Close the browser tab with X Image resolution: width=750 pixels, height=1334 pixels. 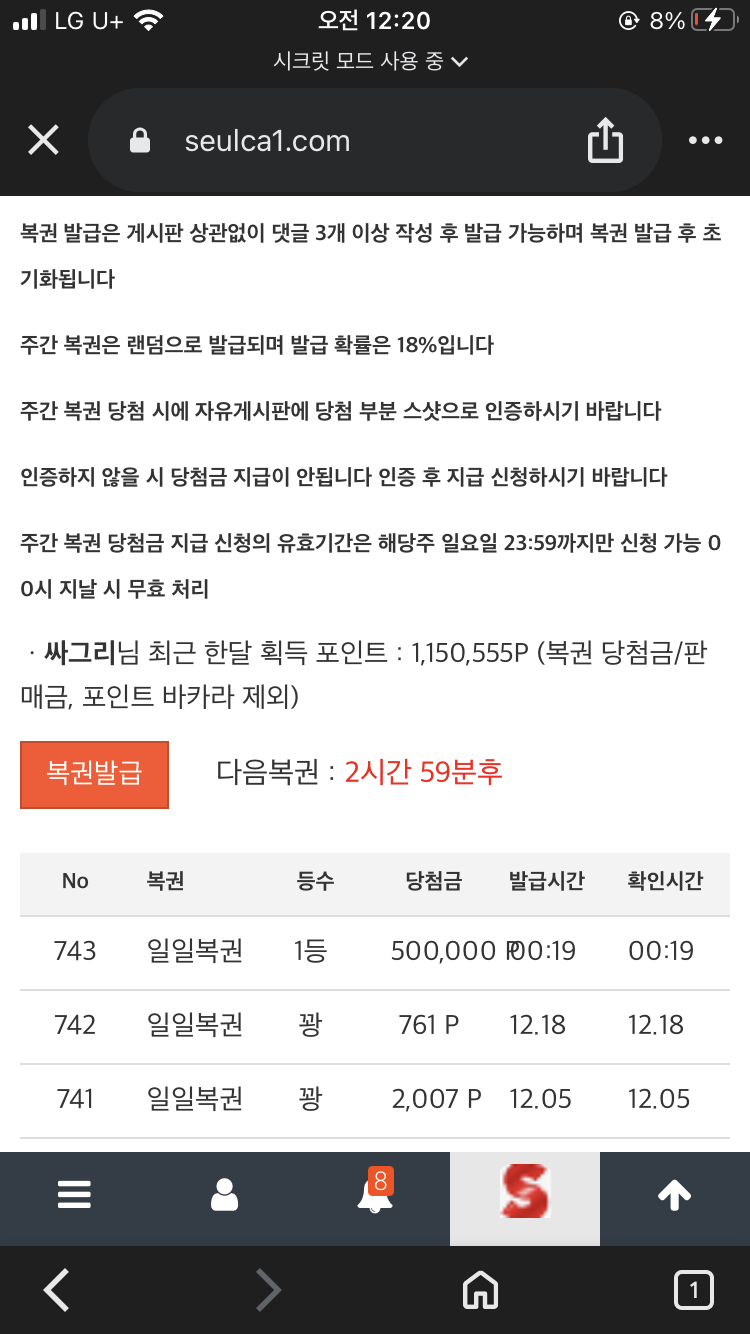pos(43,141)
